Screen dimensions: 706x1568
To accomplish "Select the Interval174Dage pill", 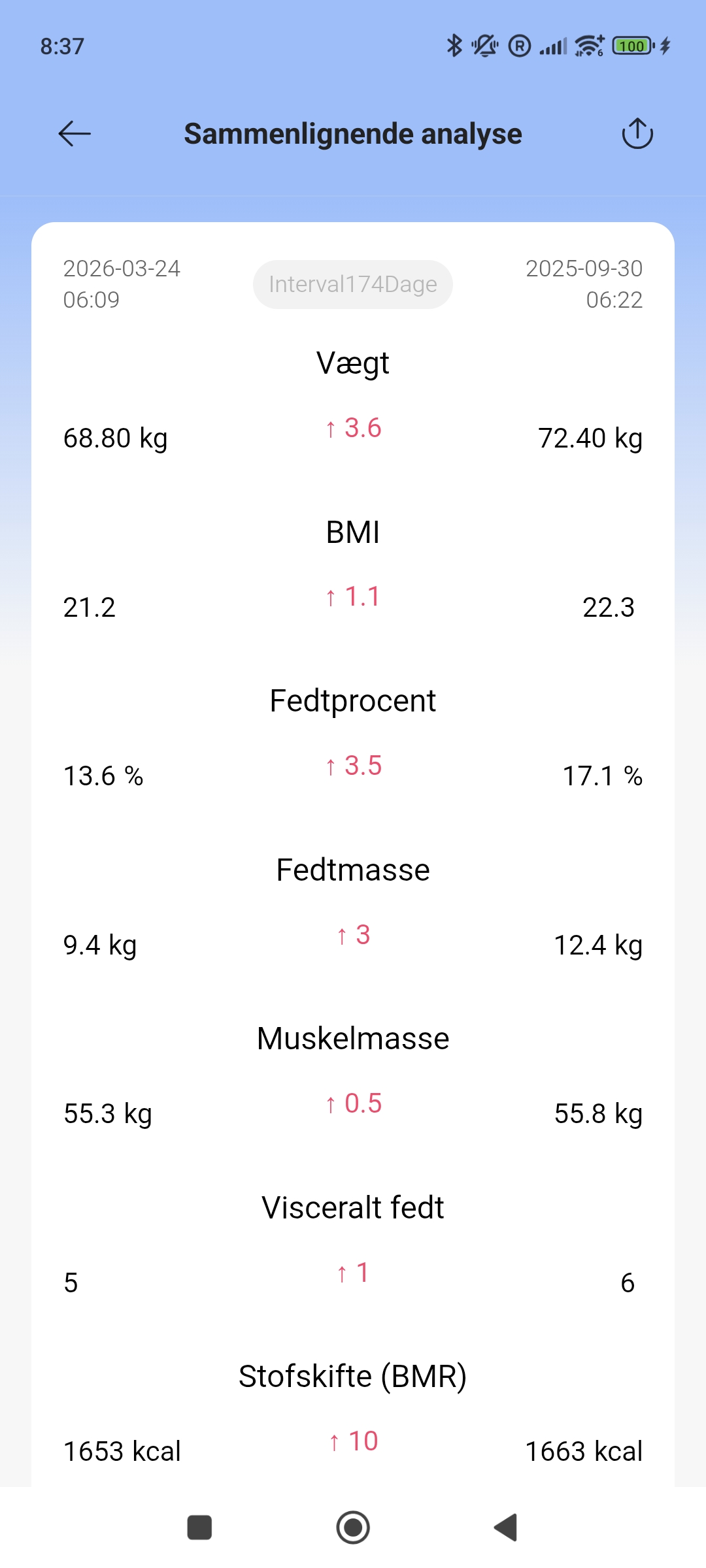I will [x=352, y=283].
